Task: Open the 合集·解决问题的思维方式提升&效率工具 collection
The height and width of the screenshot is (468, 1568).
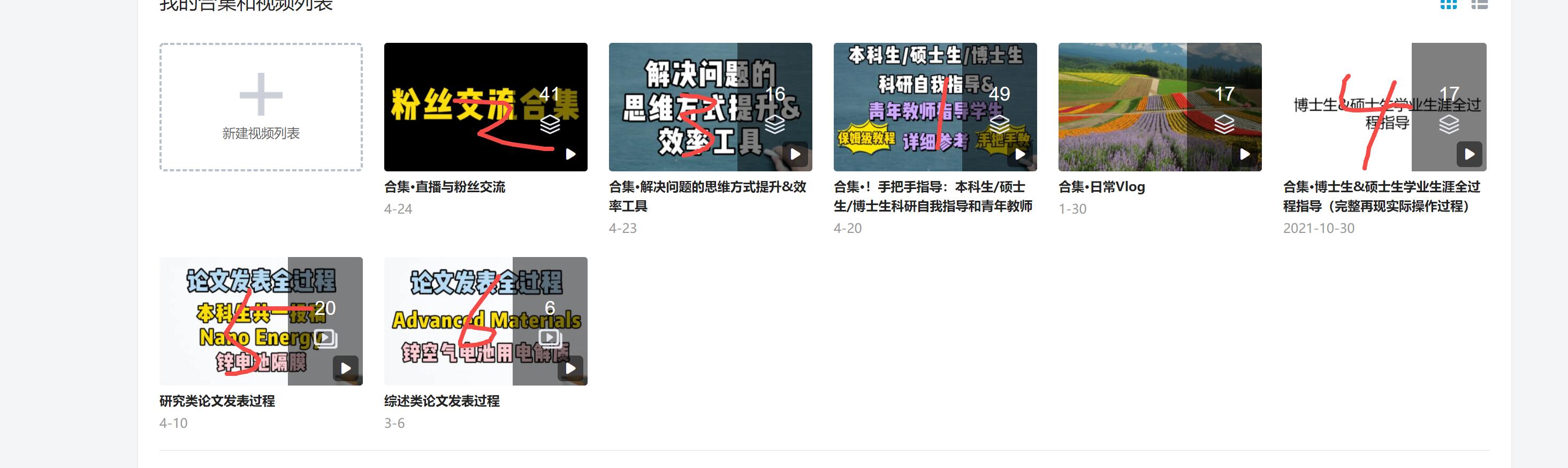Action: (x=707, y=187)
